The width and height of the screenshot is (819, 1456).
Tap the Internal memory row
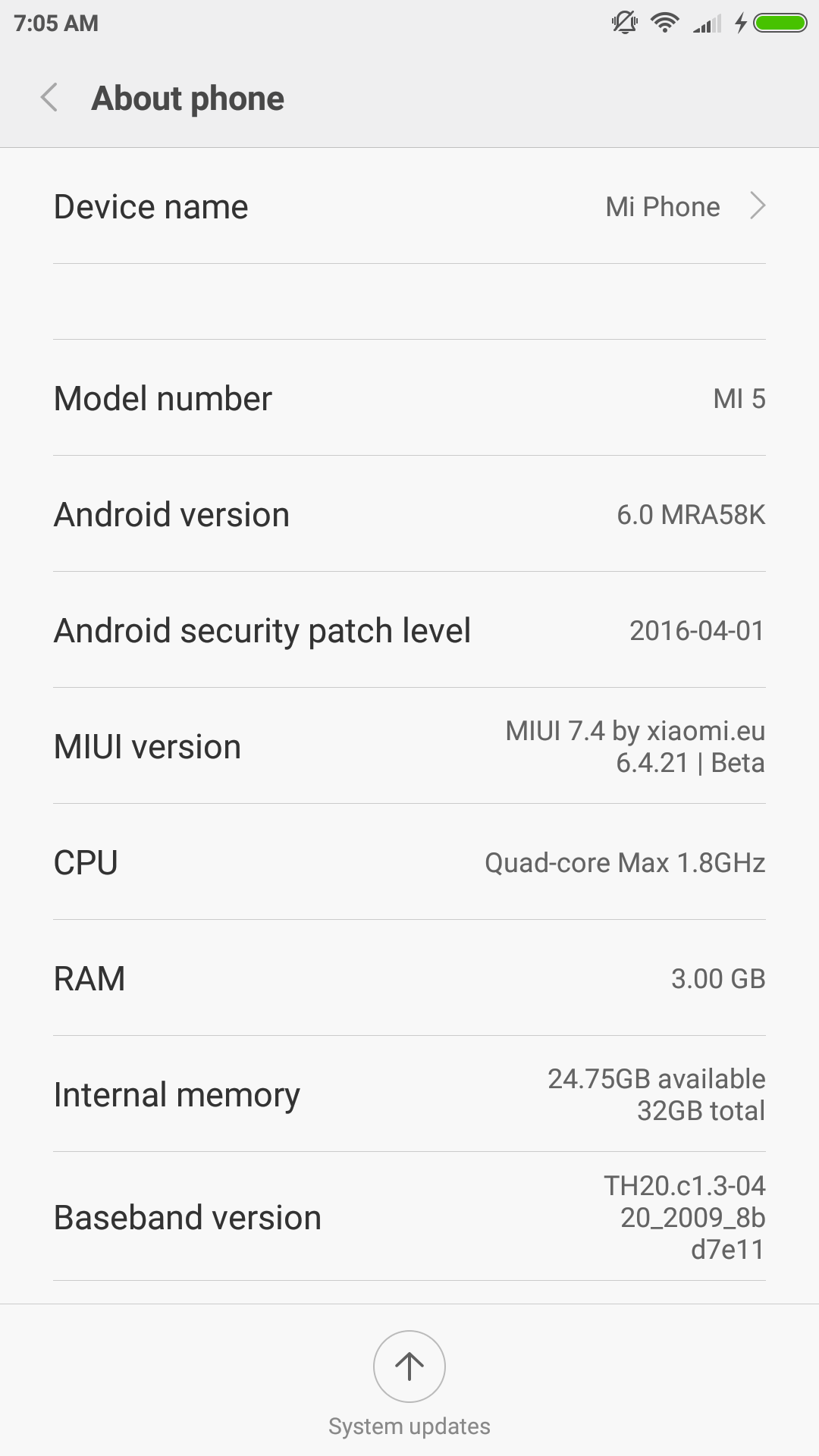pos(409,1094)
